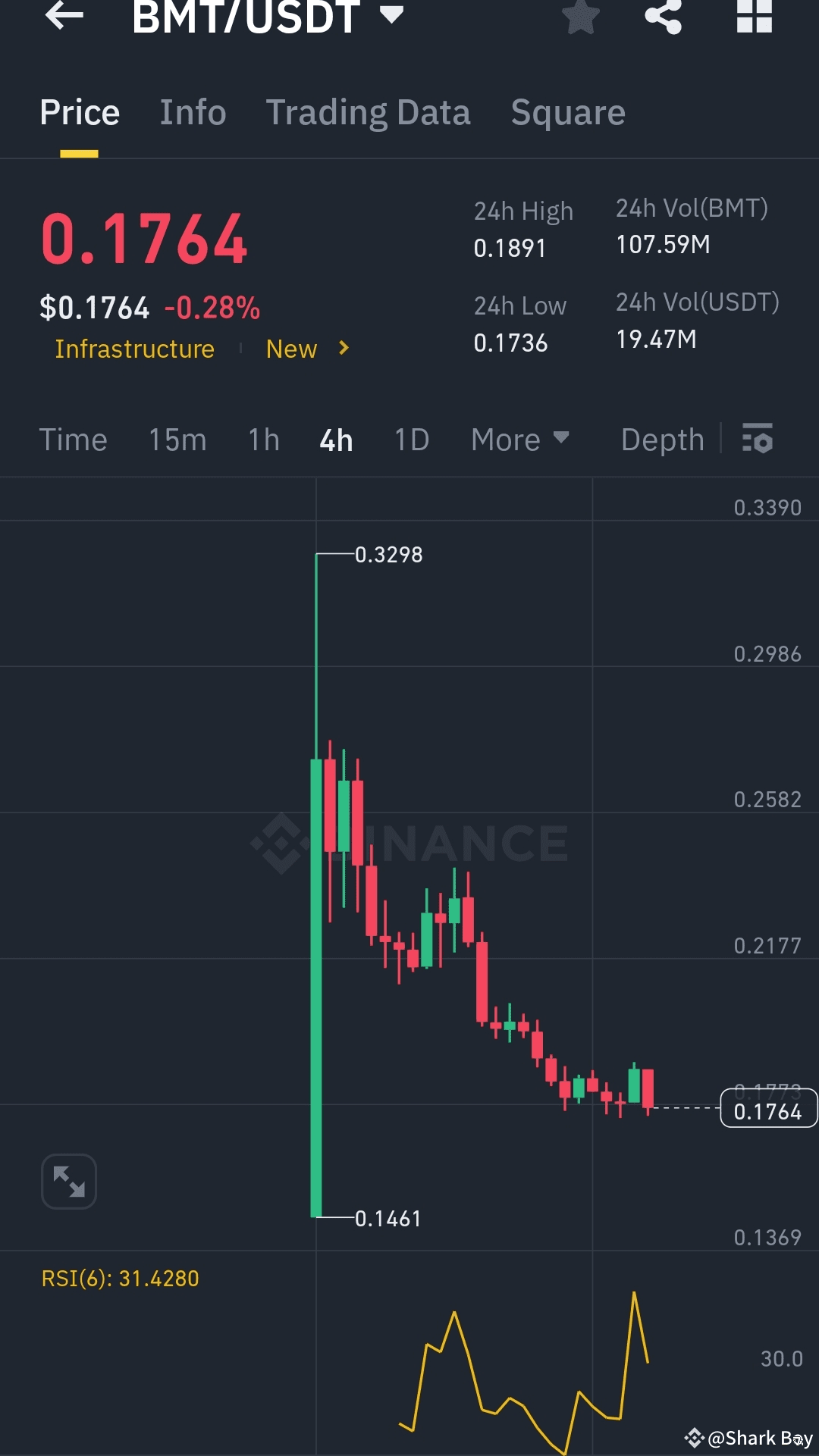Show the Depth view

(x=661, y=440)
